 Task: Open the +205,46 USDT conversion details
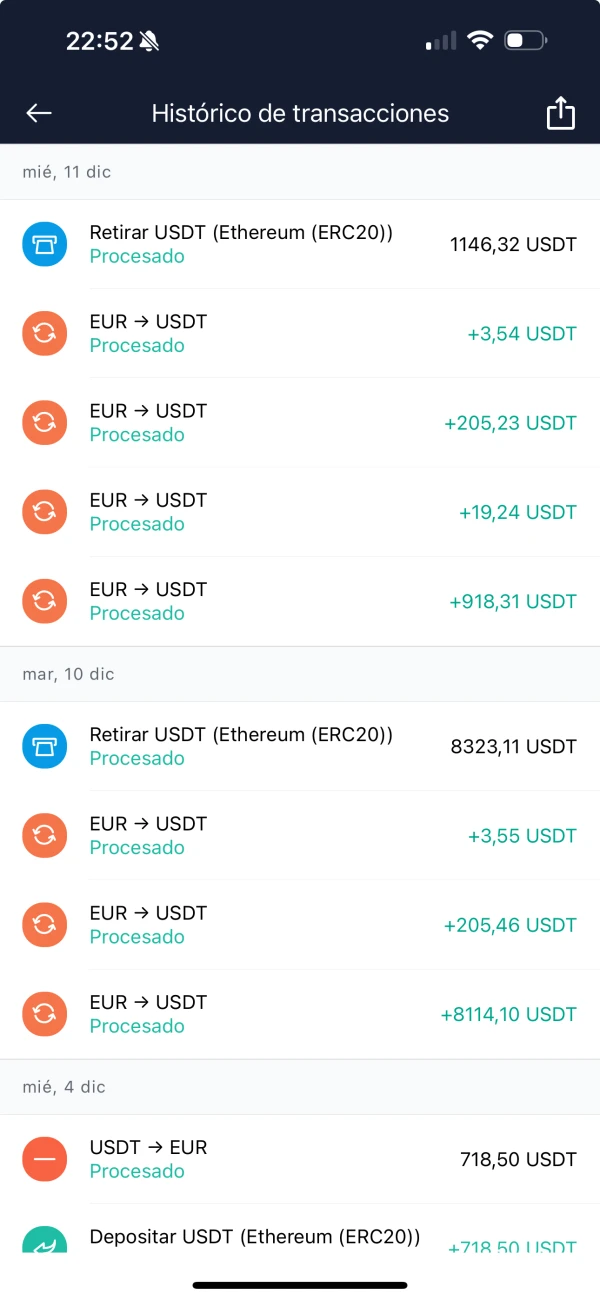pos(300,925)
